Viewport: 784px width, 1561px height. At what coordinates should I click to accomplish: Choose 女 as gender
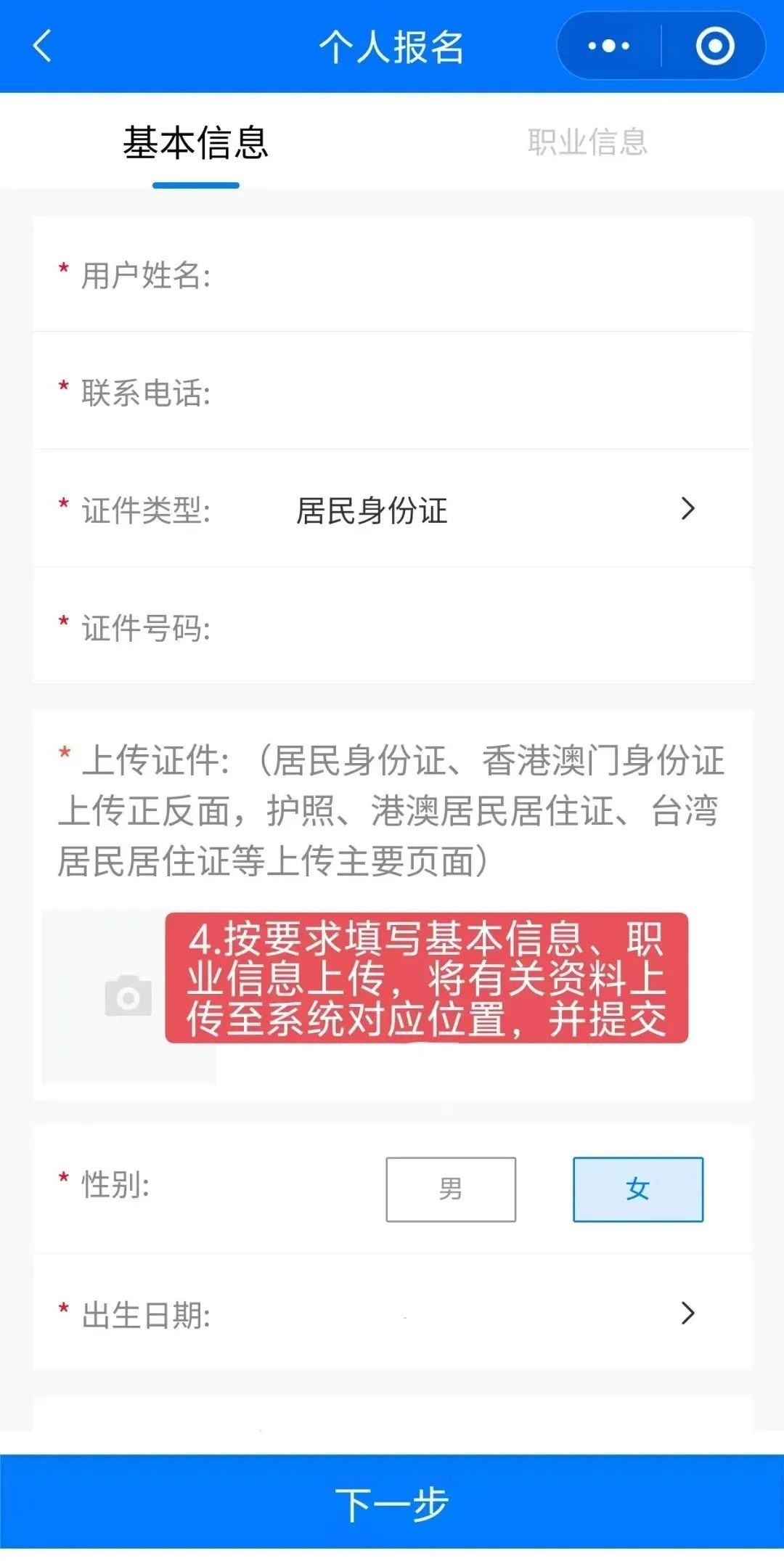[637, 1189]
